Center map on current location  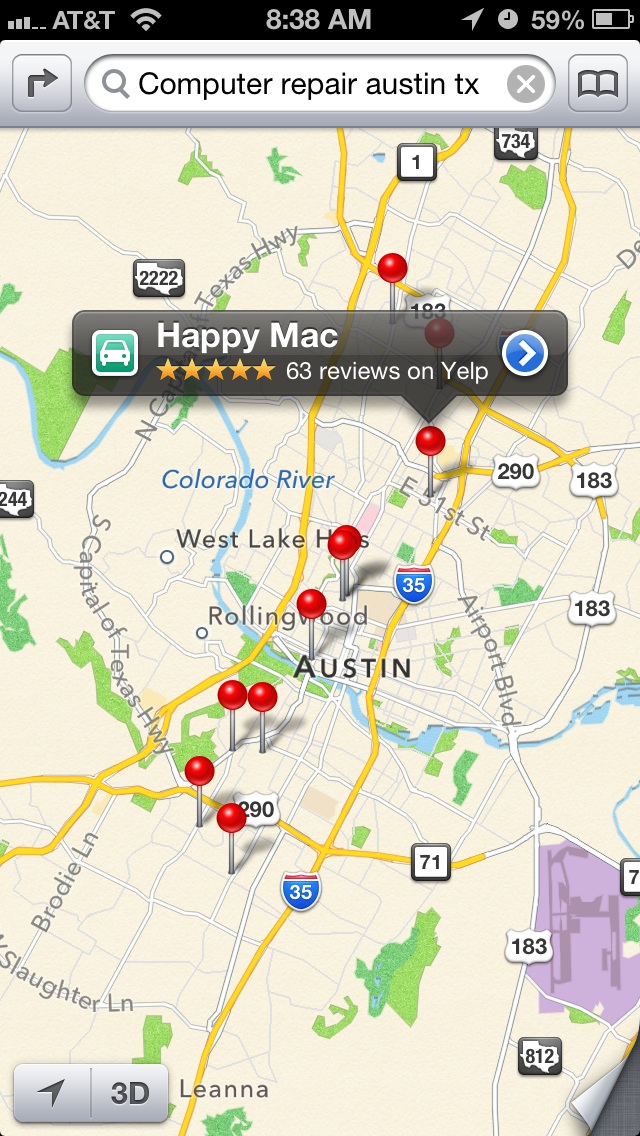tap(52, 1093)
